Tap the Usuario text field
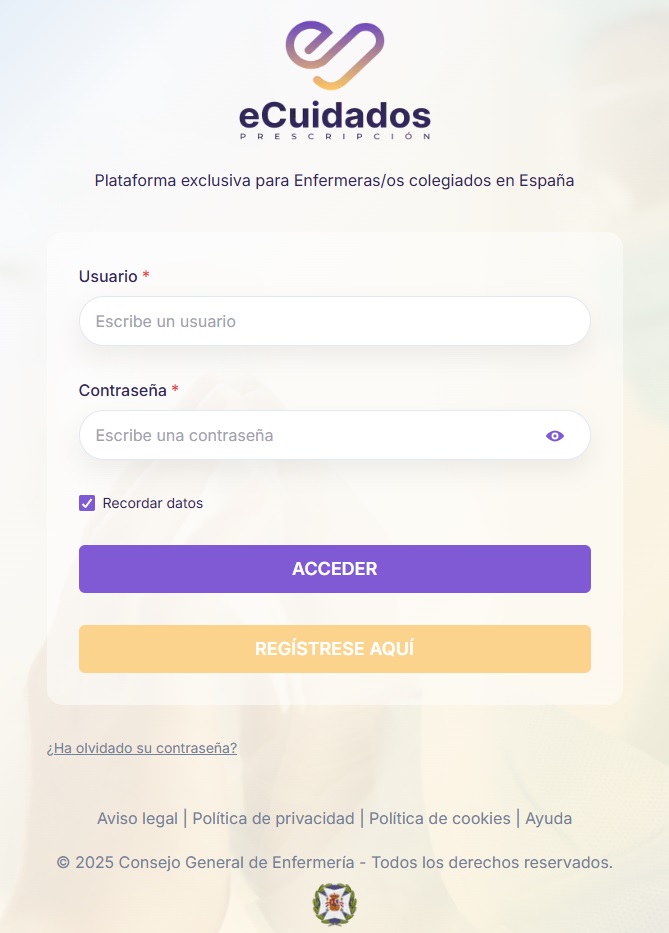The width and height of the screenshot is (669, 933). pos(334,321)
